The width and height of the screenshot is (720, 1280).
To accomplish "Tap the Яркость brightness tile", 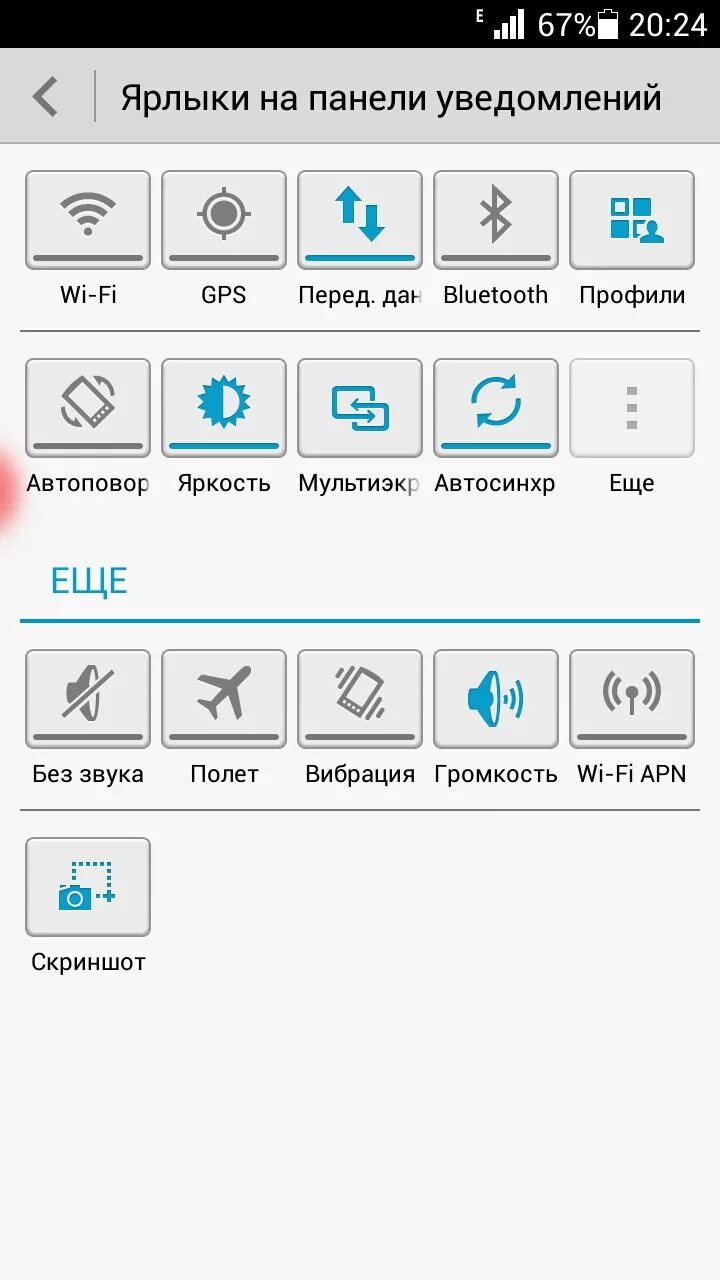I will (224, 407).
